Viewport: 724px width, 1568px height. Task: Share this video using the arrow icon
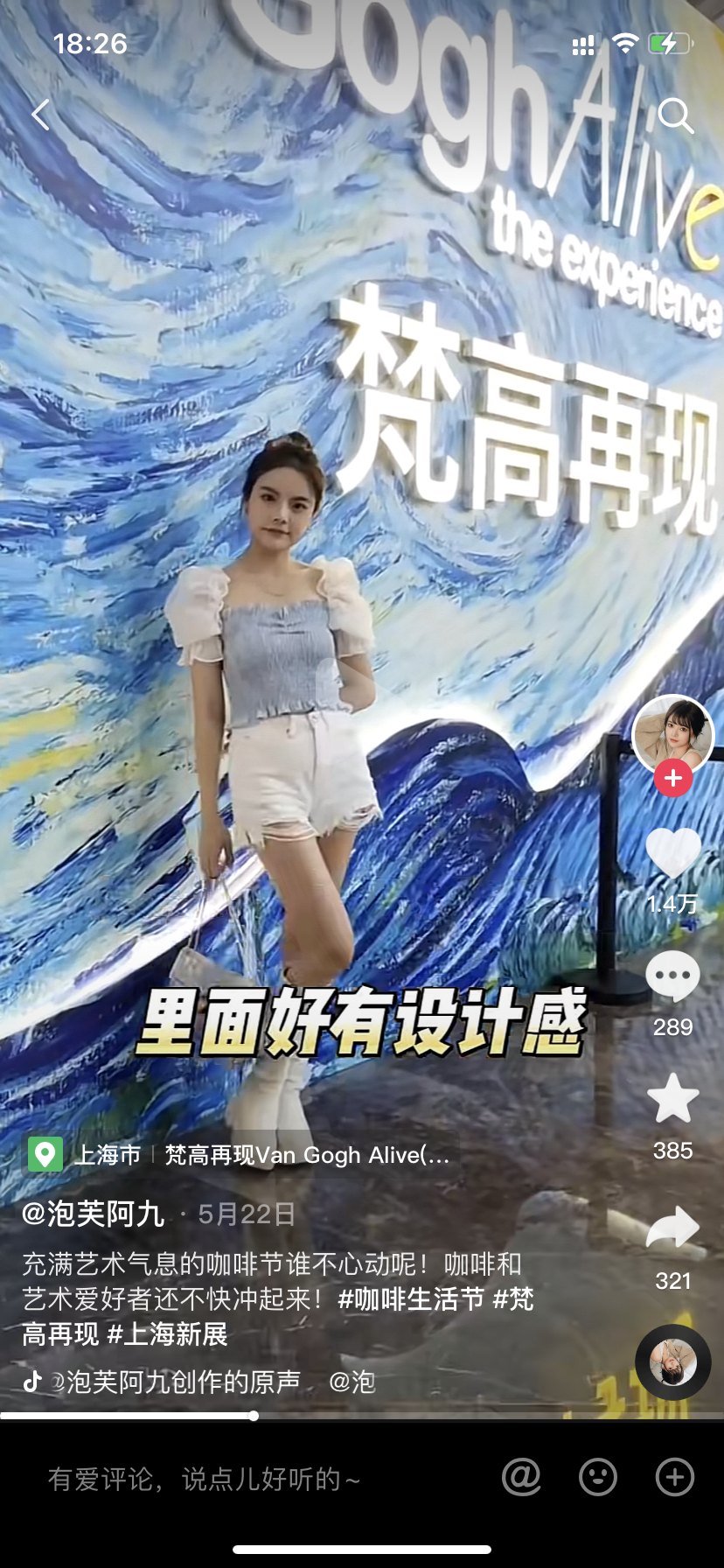click(x=672, y=1227)
